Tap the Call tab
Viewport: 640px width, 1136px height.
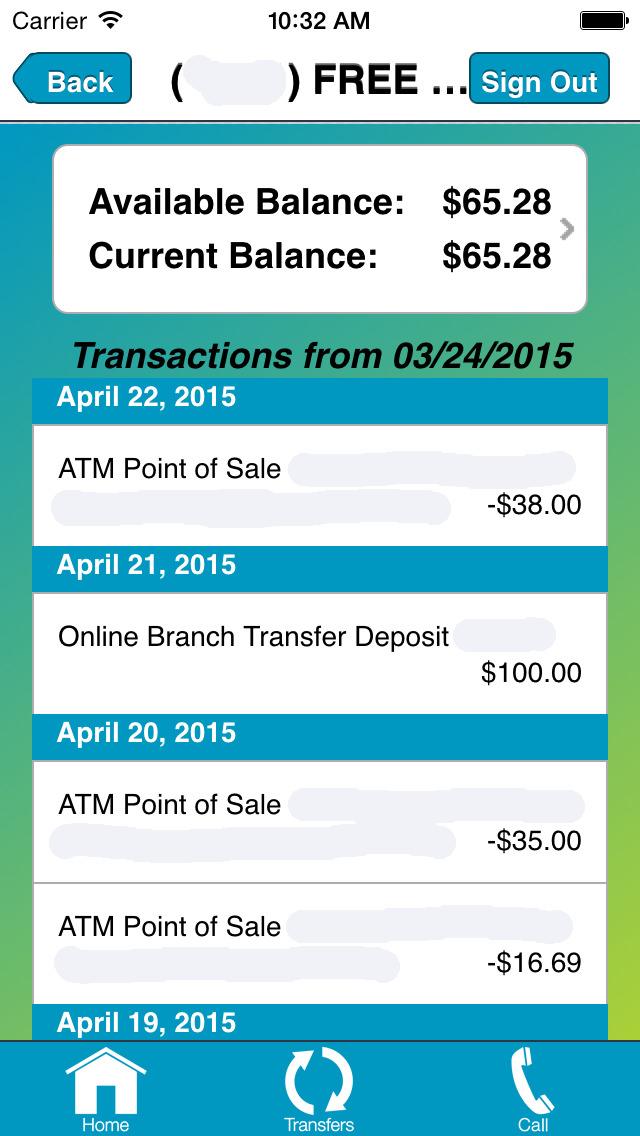(x=533, y=1090)
